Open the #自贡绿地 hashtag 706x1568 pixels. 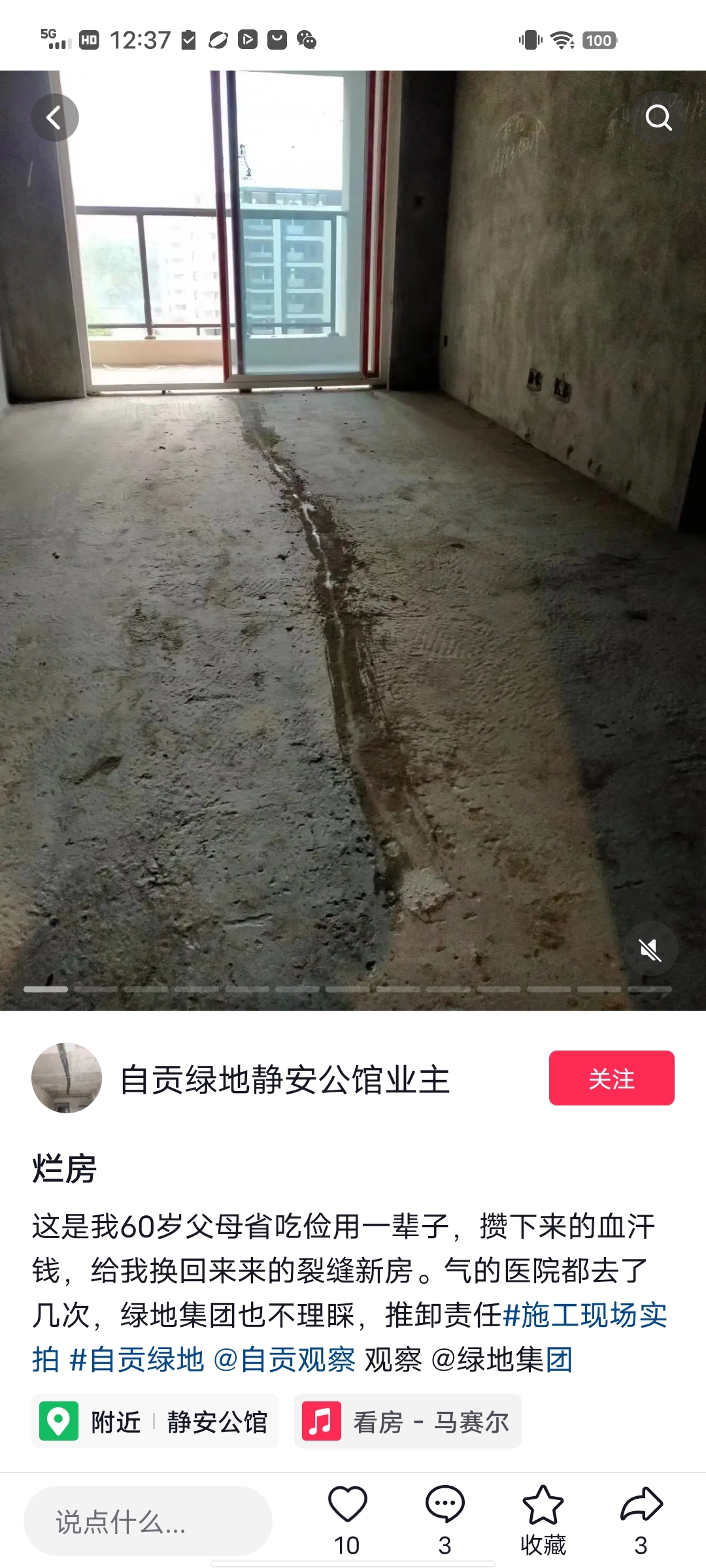[x=137, y=1360]
